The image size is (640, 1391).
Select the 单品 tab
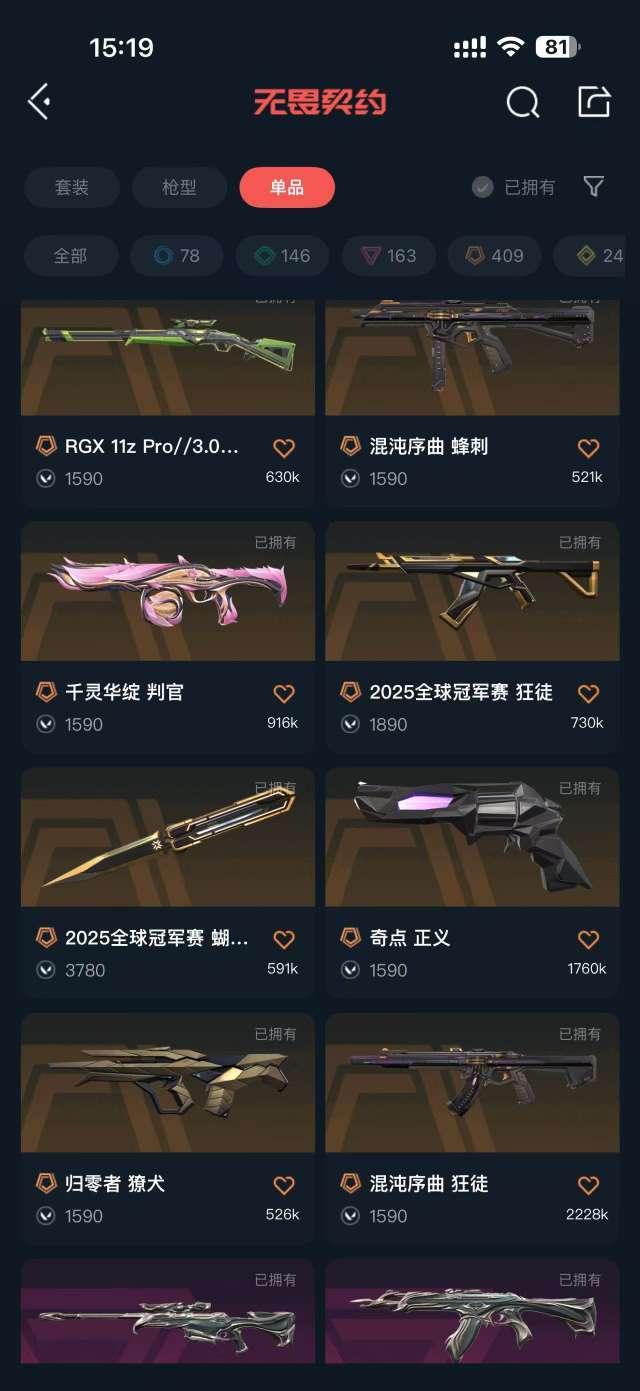(x=287, y=187)
